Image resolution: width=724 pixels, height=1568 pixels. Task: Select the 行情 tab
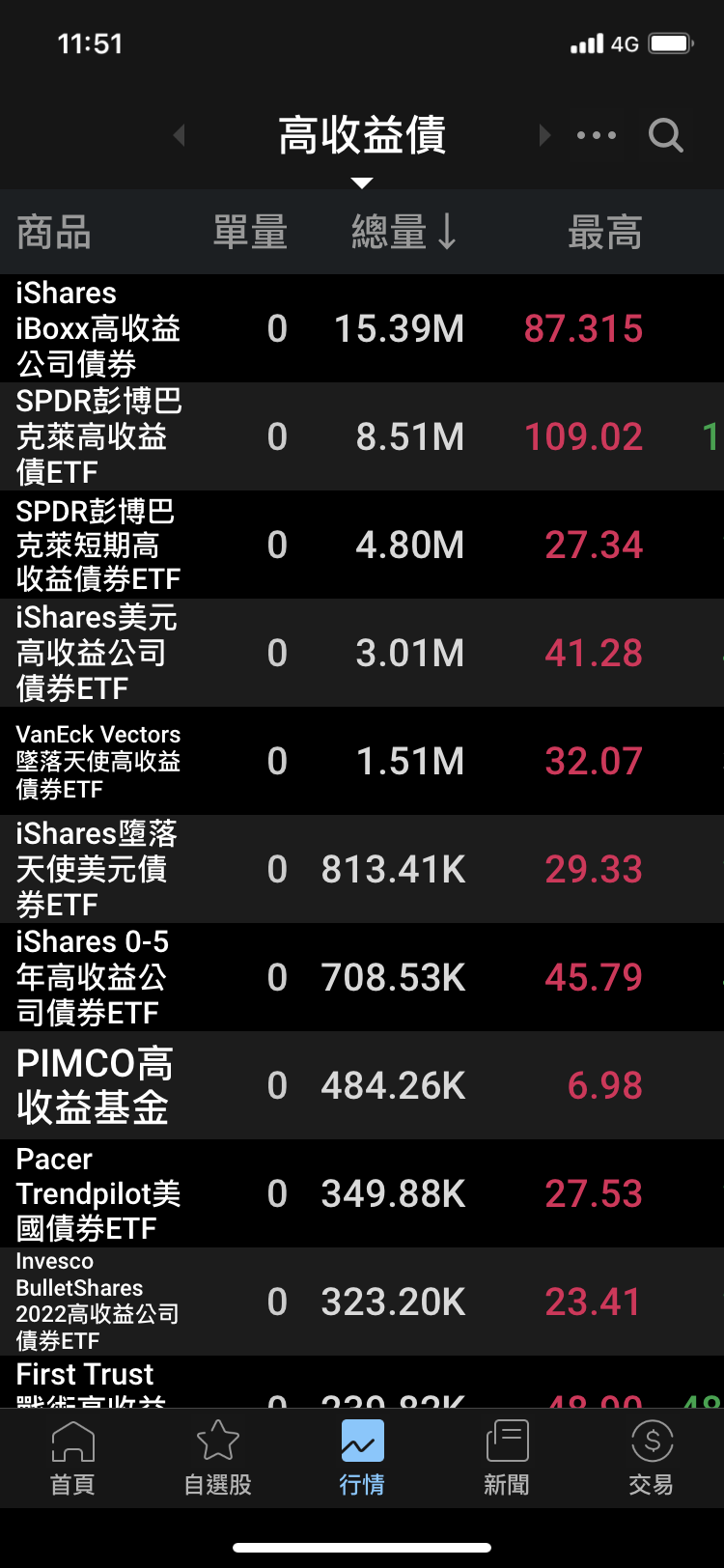[x=362, y=1458]
